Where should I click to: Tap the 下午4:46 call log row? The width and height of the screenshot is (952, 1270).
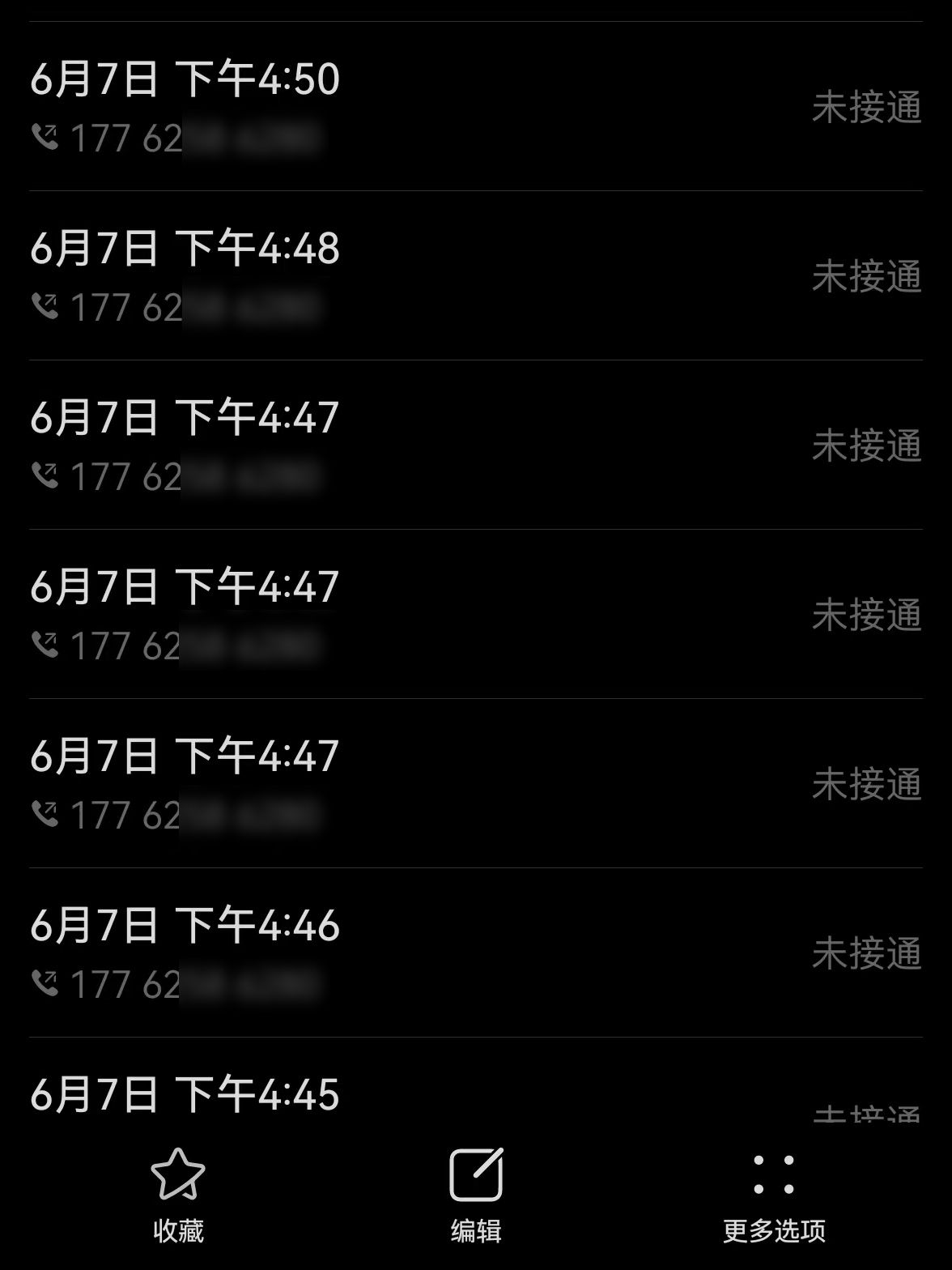pos(474,952)
